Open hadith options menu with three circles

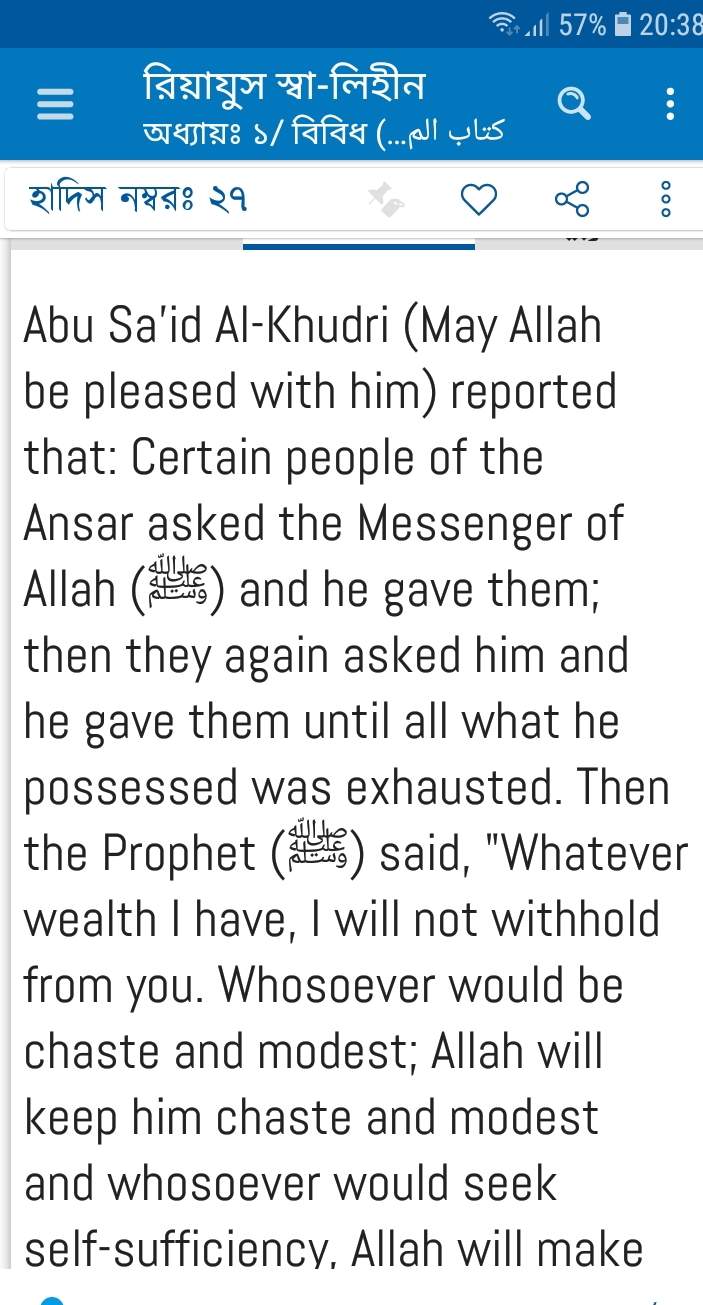click(x=666, y=200)
